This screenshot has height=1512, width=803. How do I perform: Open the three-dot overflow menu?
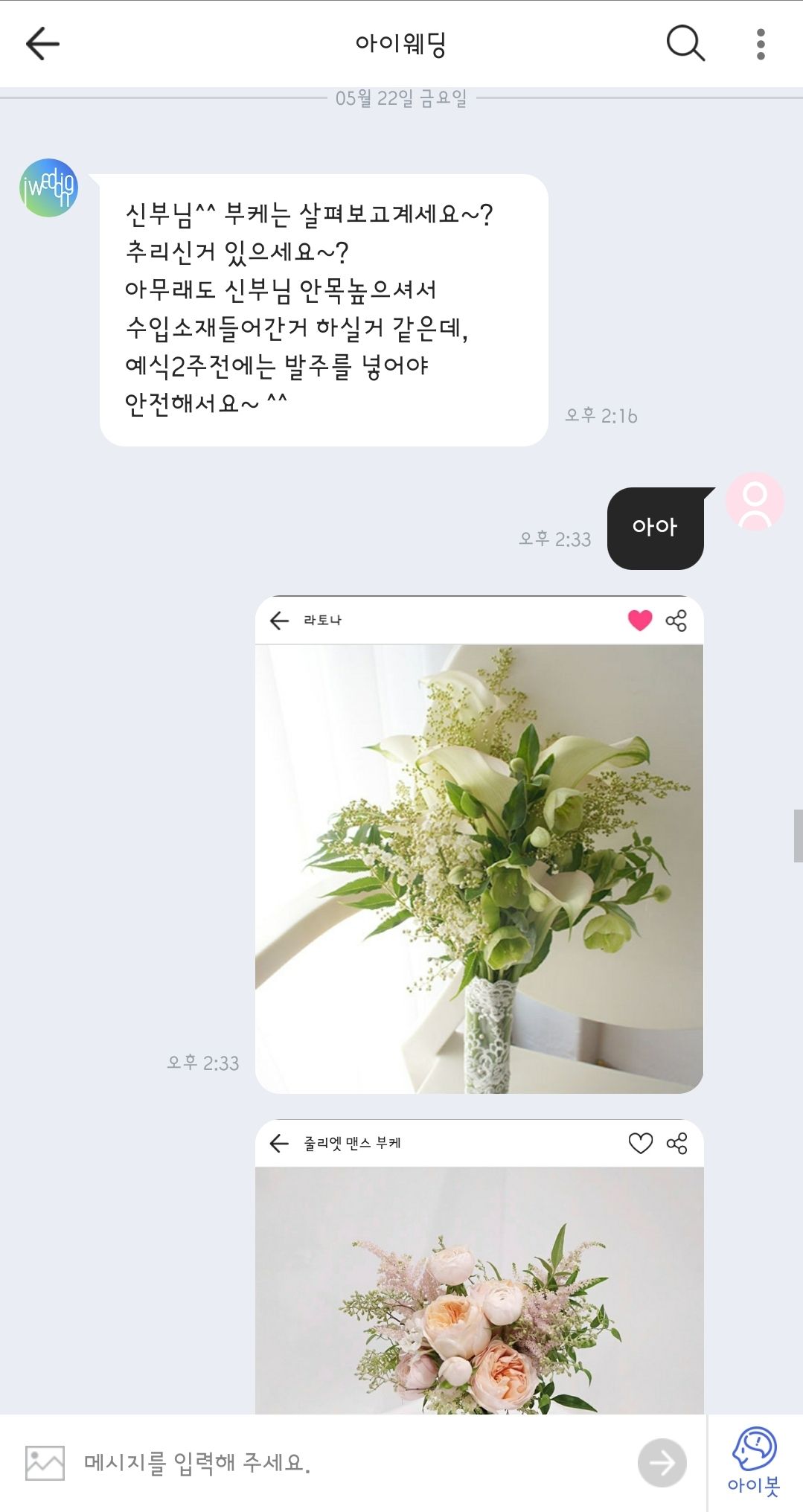pyautogui.click(x=760, y=44)
